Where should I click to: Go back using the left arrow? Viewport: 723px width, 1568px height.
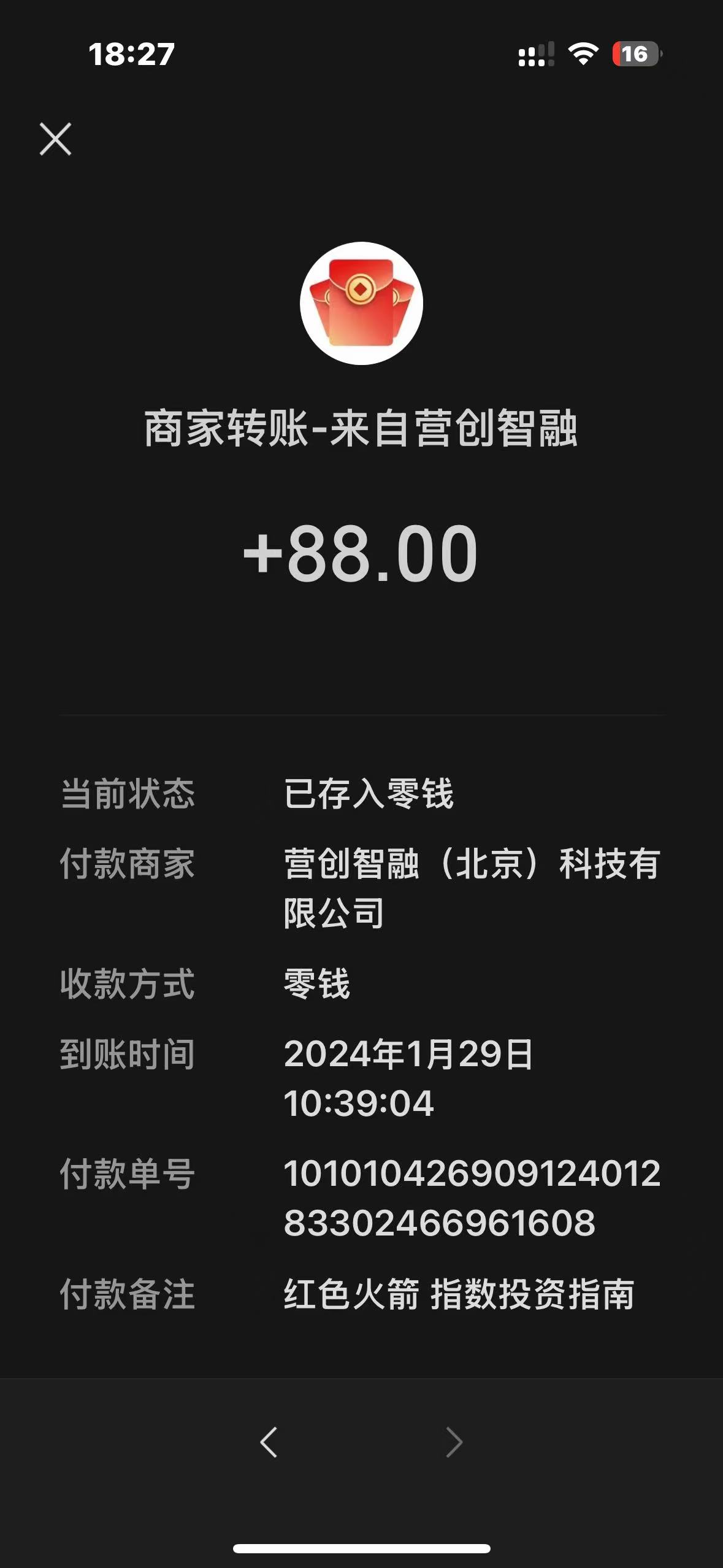pyautogui.click(x=269, y=1442)
